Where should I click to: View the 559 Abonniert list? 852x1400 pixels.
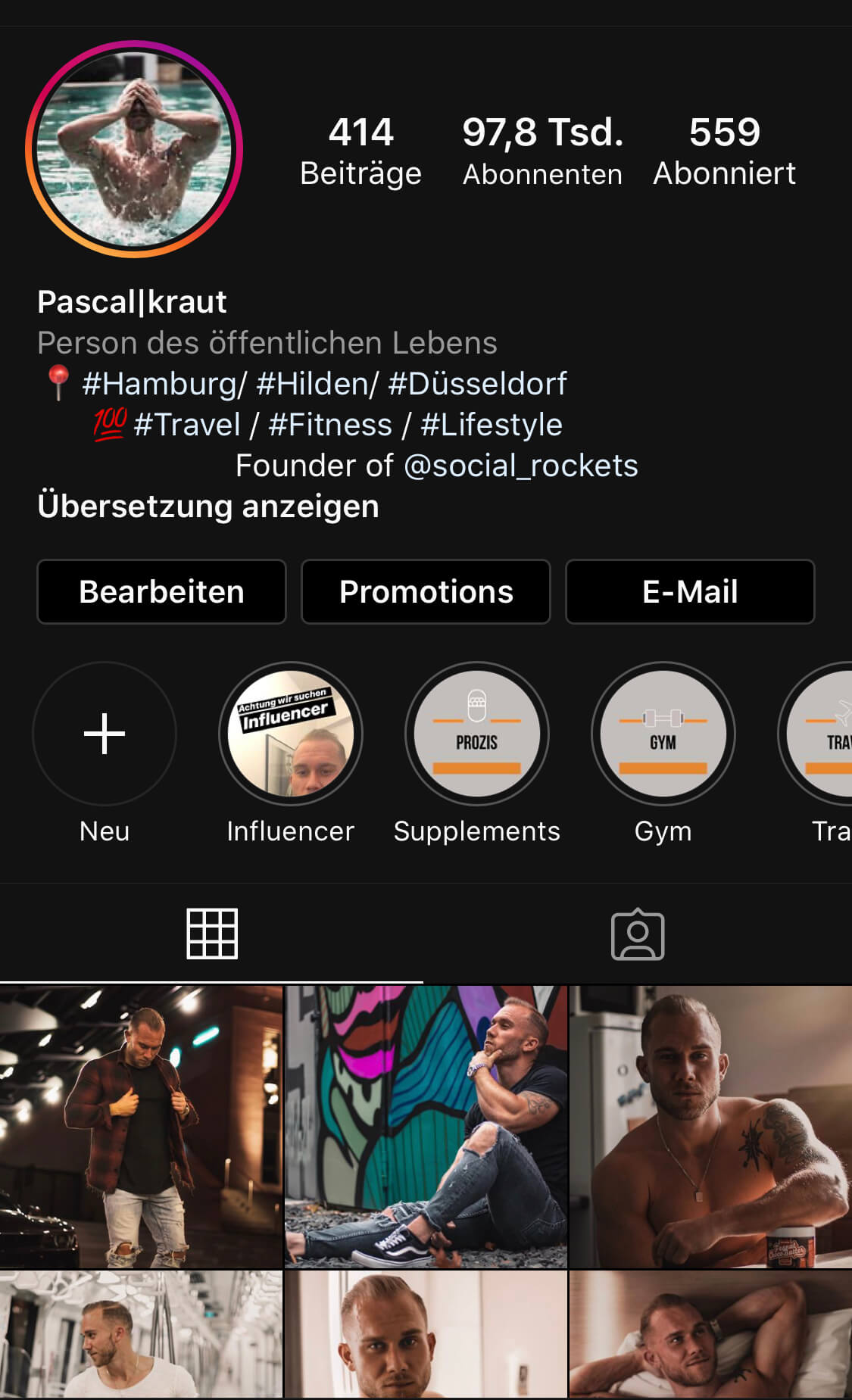(x=724, y=151)
